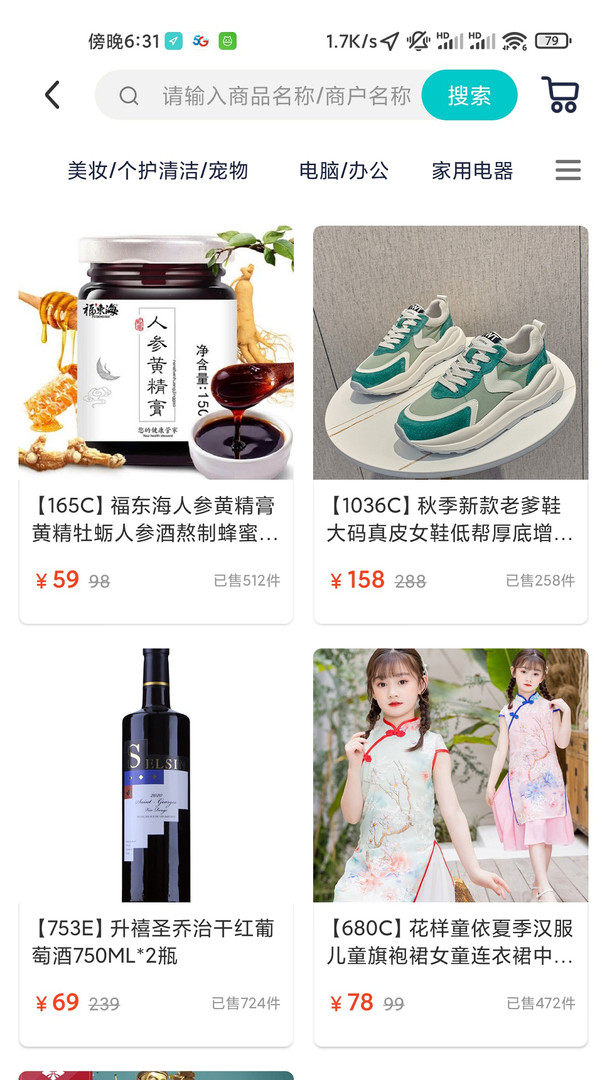Select the 电脑/办公 category tab
Screen dimensions: 607x1080
point(344,171)
